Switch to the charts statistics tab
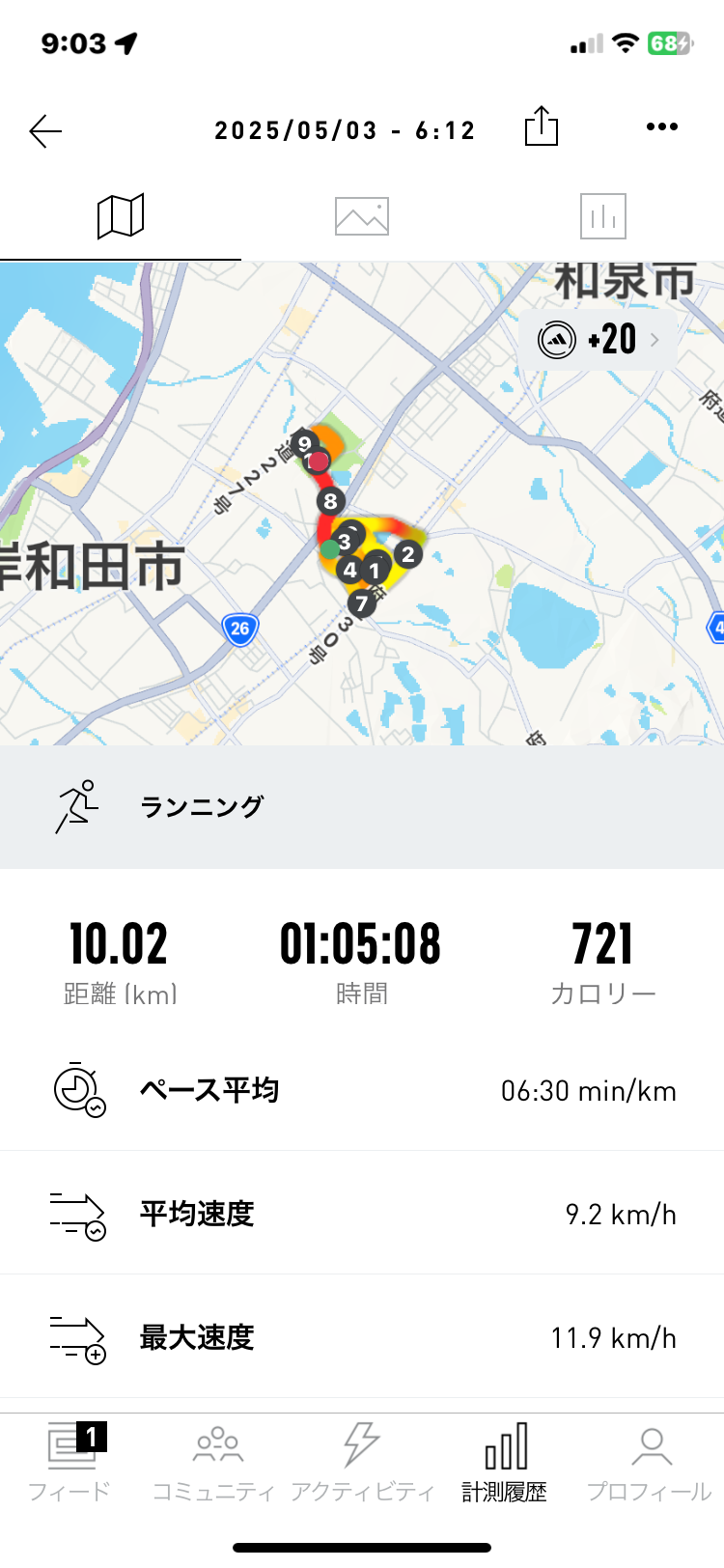The width and height of the screenshot is (724, 1568). click(603, 216)
